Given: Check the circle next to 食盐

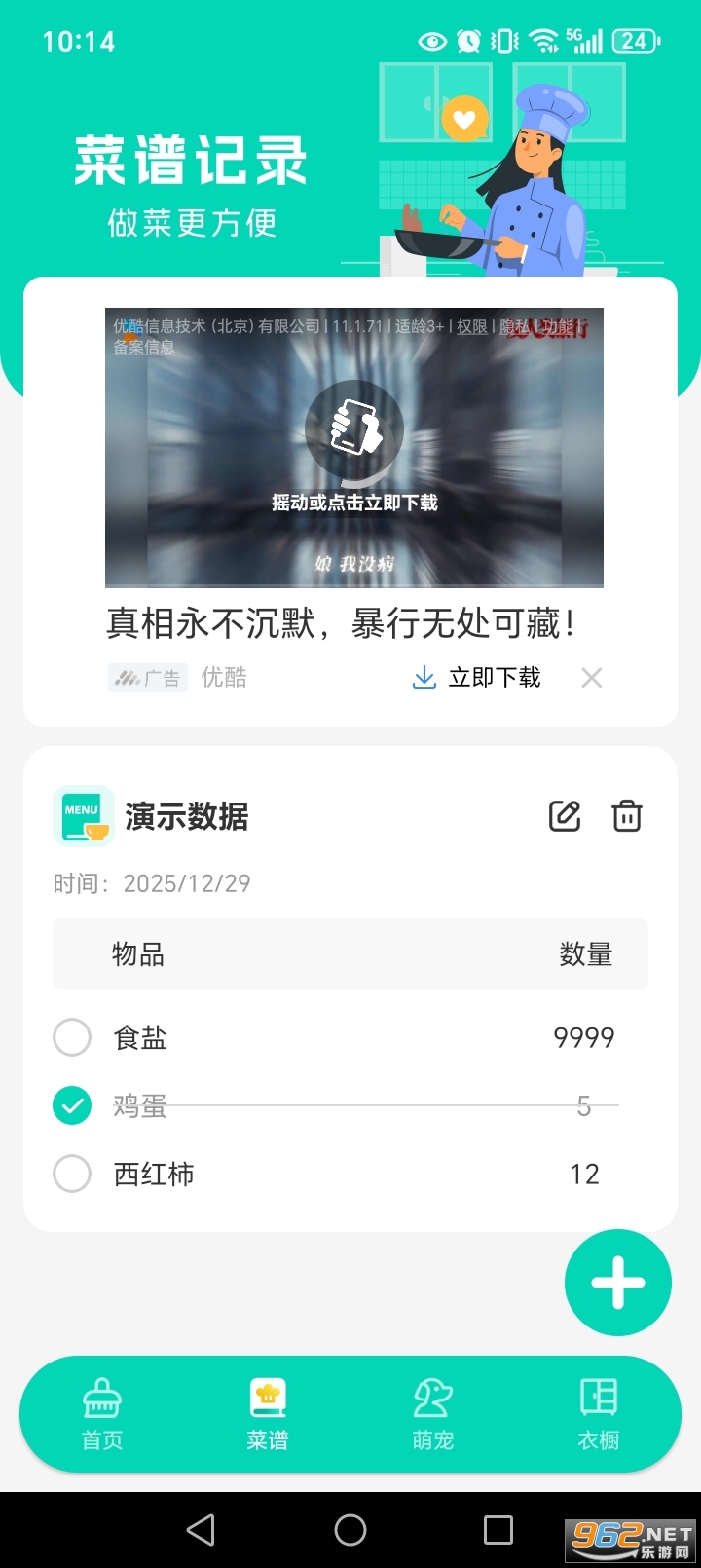Looking at the screenshot, I should point(72,1037).
